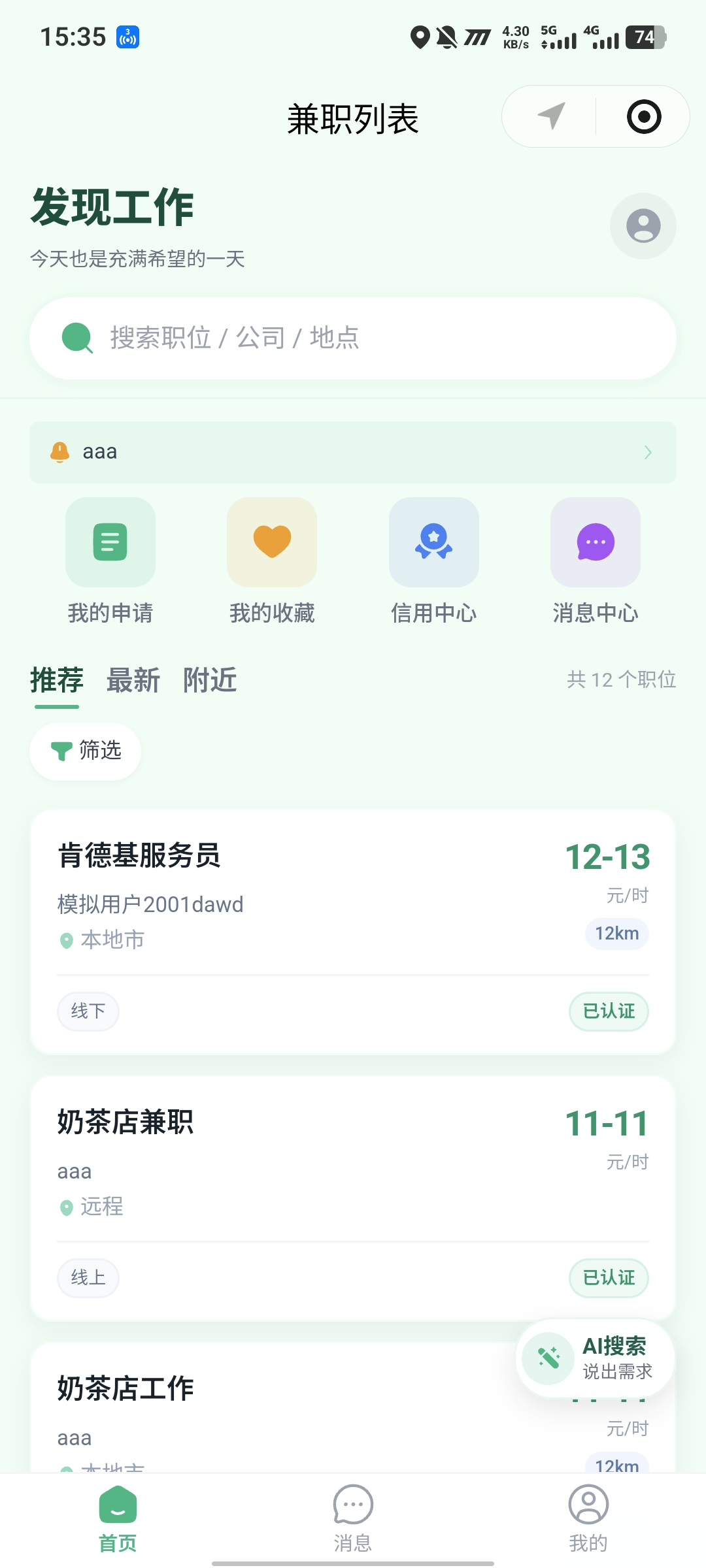The height and width of the screenshot is (1568, 706).
Task: Open the 筛选 filter button
Action: click(x=84, y=751)
